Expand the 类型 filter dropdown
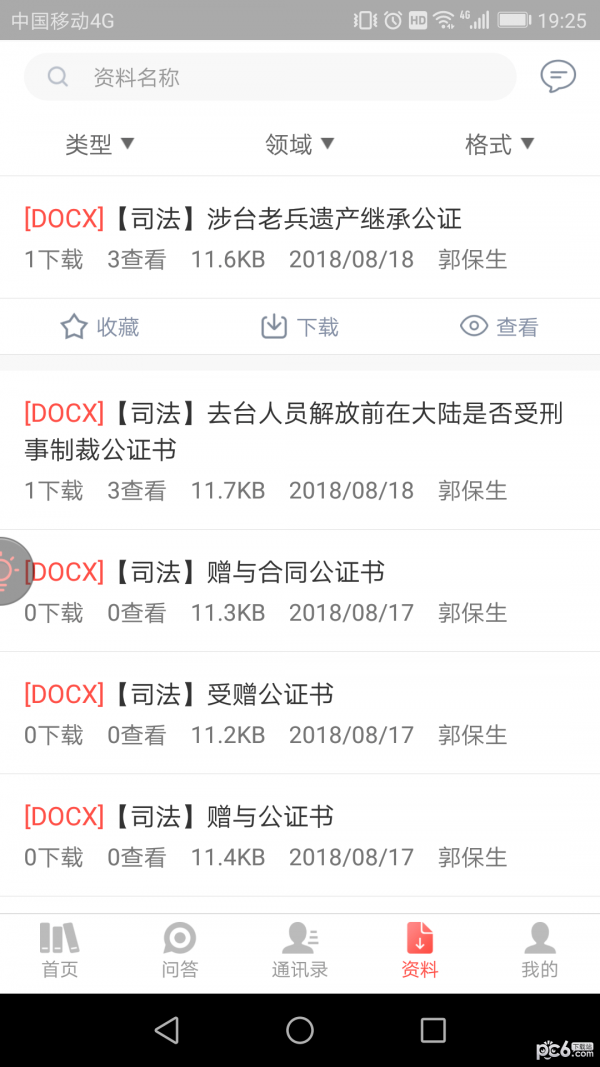The width and height of the screenshot is (600, 1067). (x=99, y=145)
